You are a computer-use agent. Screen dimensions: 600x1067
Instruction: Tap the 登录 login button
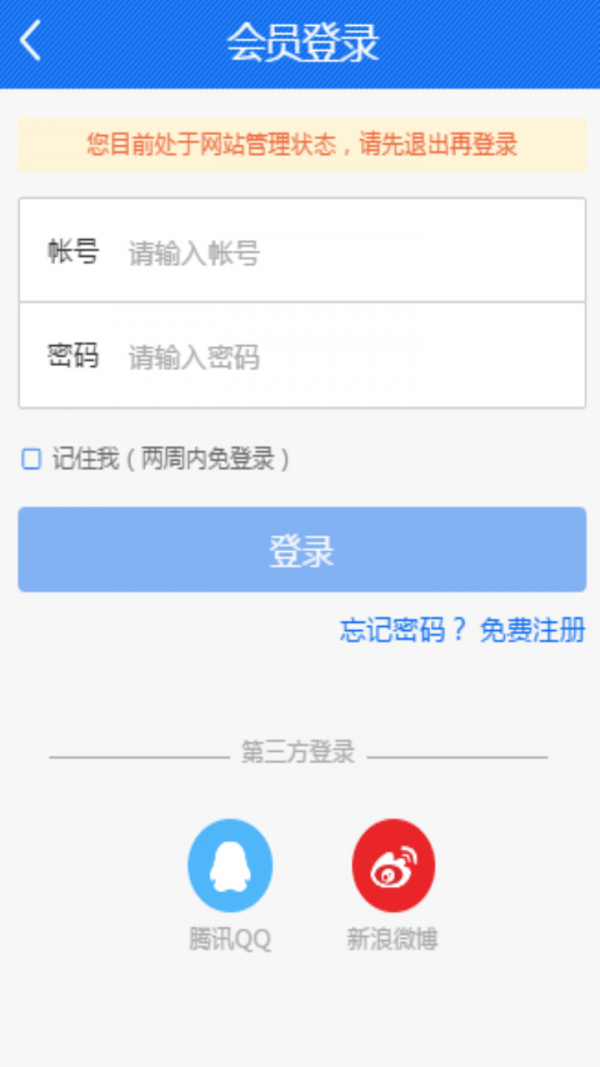pyautogui.click(x=302, y=550)
